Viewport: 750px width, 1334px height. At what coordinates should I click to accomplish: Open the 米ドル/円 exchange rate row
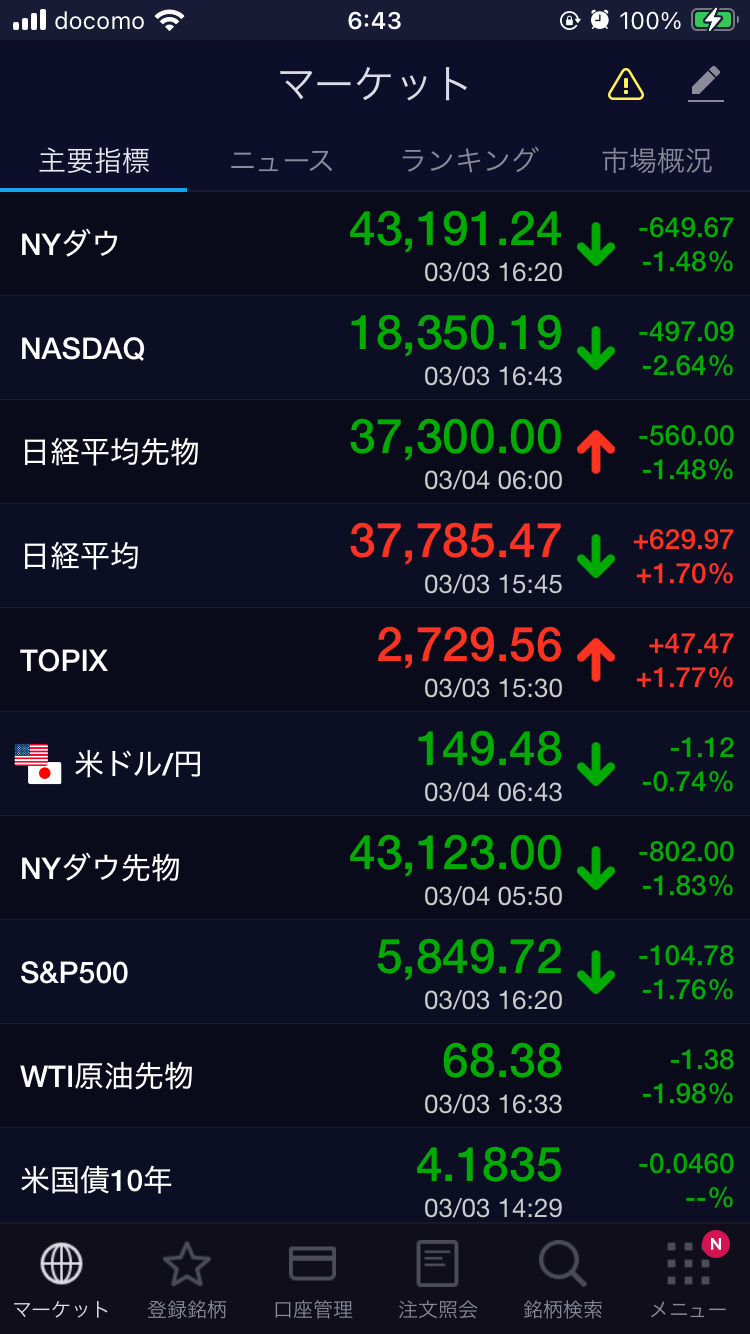(x=375, y=764)
